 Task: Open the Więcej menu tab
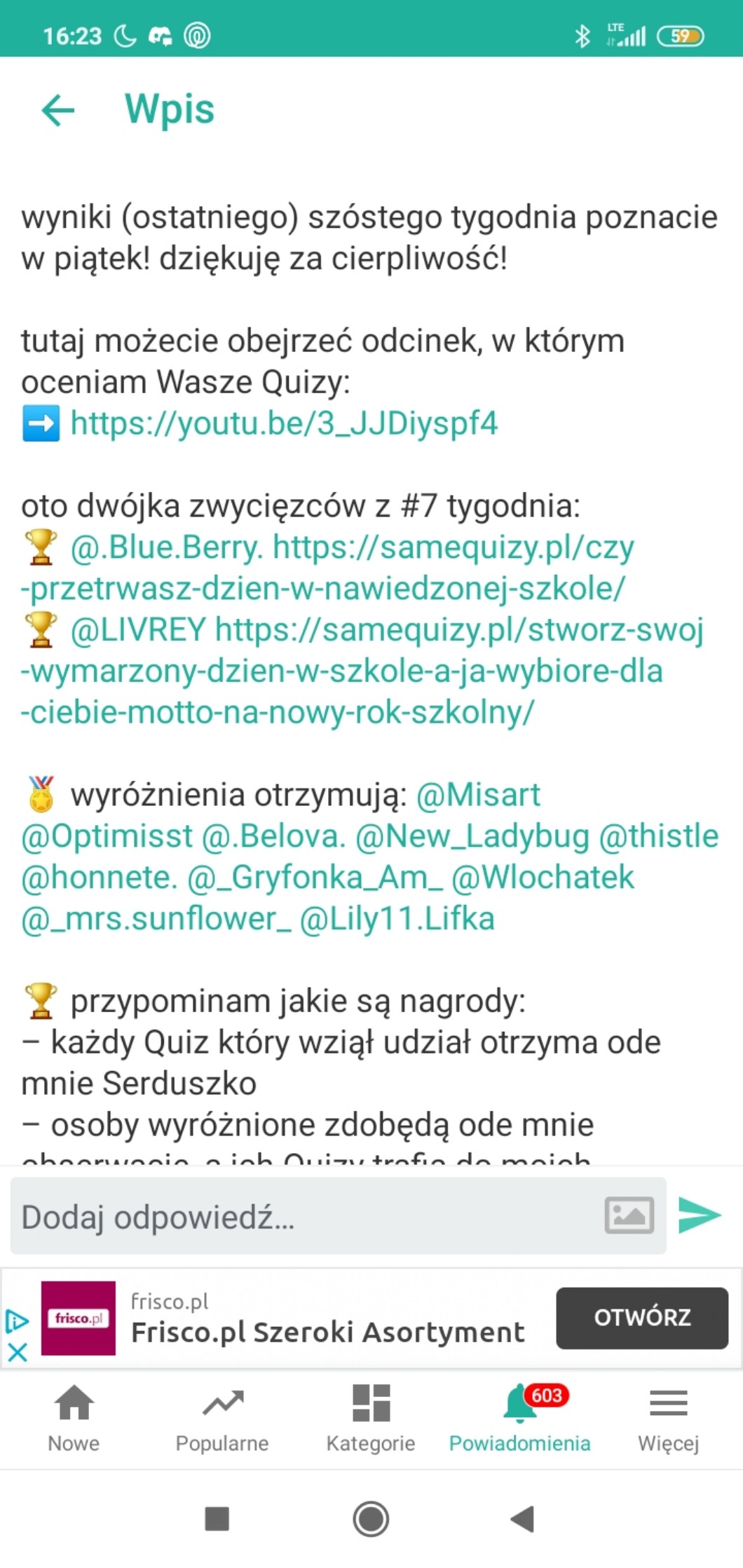pyautogui.click(x=668, y=1417)
